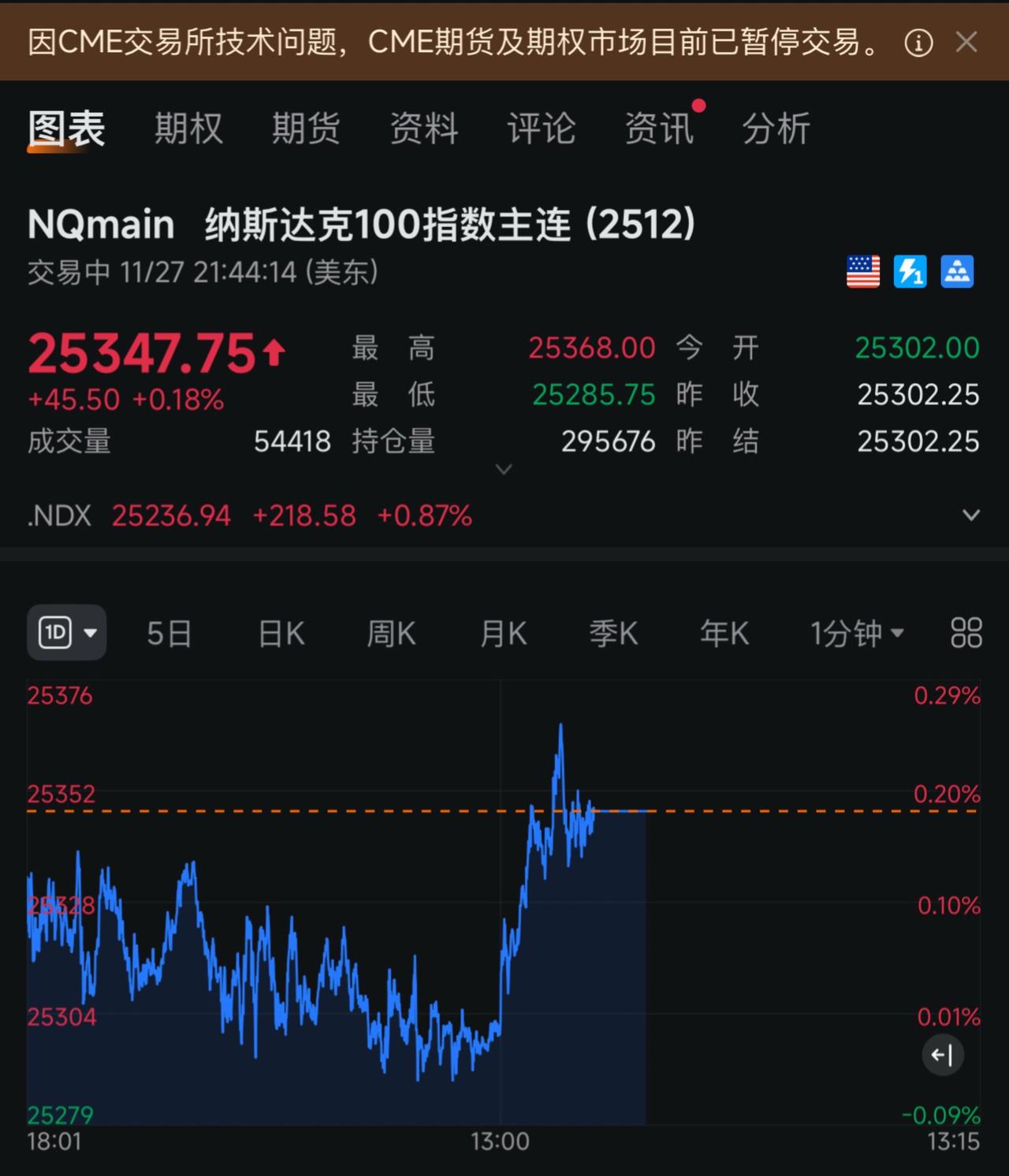Dismiss the CME suspension banner via X icon
The image size is (1009, 1176).
966,43
